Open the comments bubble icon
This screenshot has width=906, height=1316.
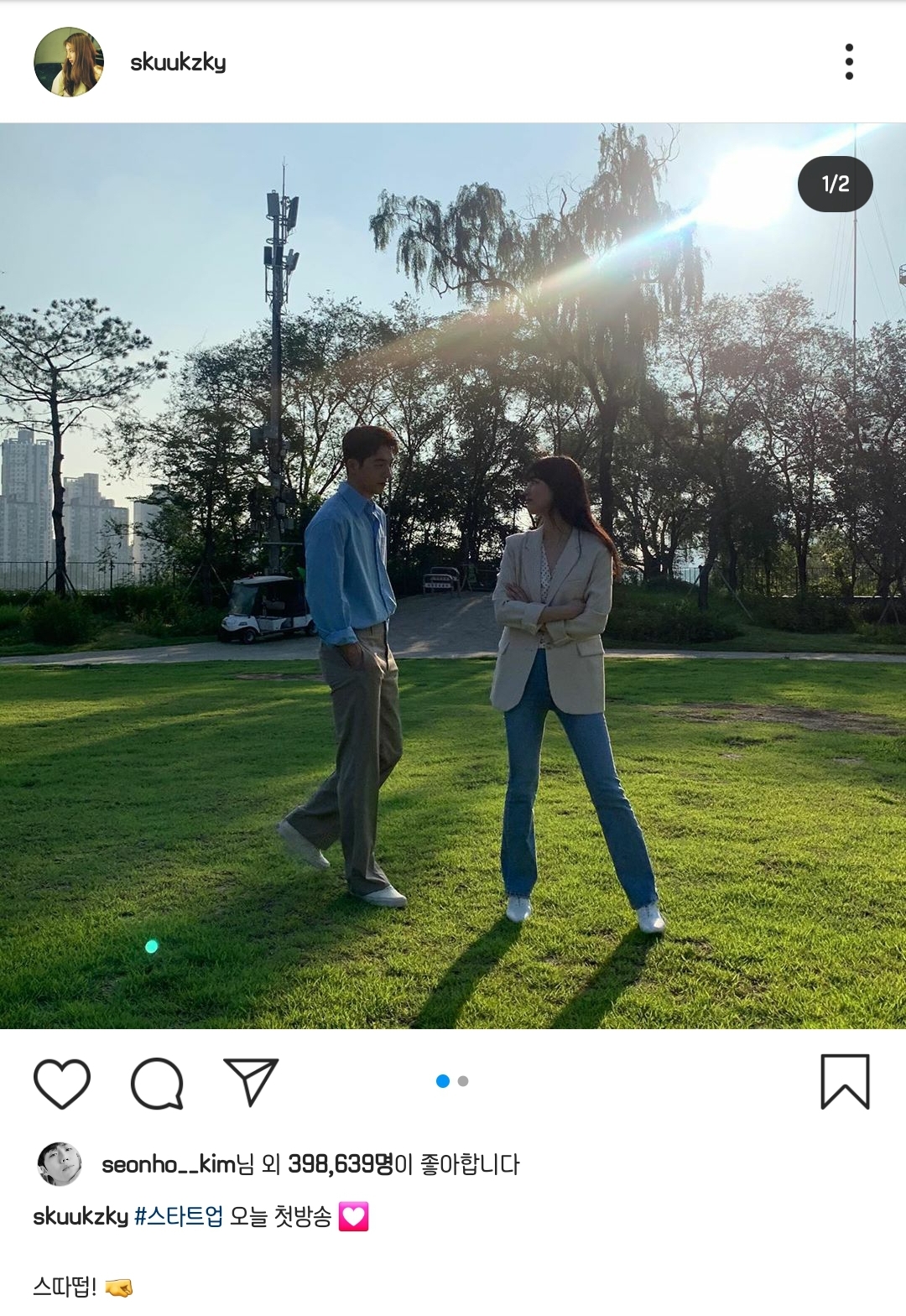[157, 1083]
